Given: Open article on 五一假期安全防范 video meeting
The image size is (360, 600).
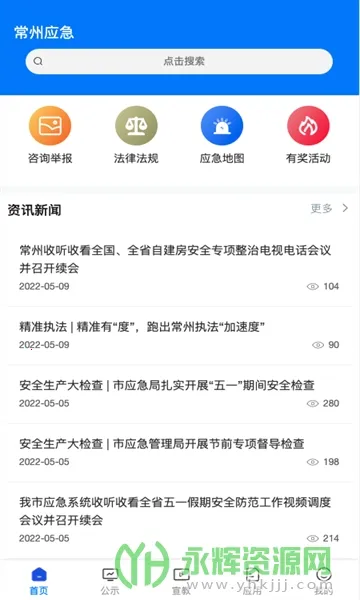Looking at the screenshot, I should [179, 520].
